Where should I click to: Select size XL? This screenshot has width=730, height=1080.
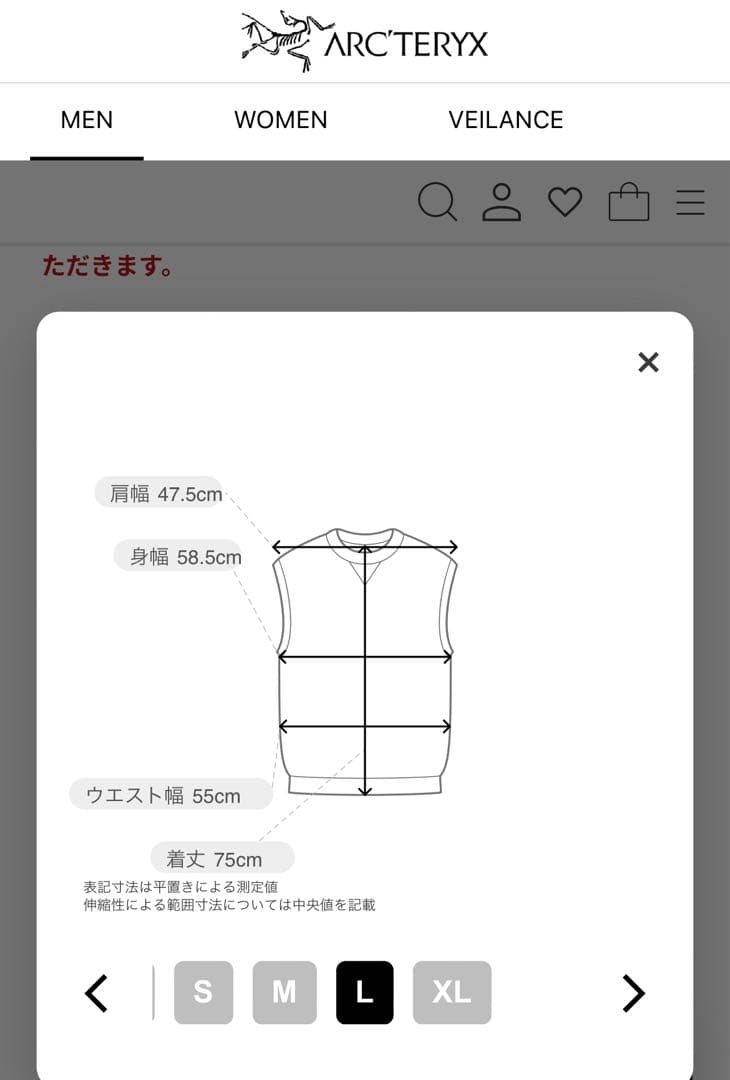click(x=452, y=992)
